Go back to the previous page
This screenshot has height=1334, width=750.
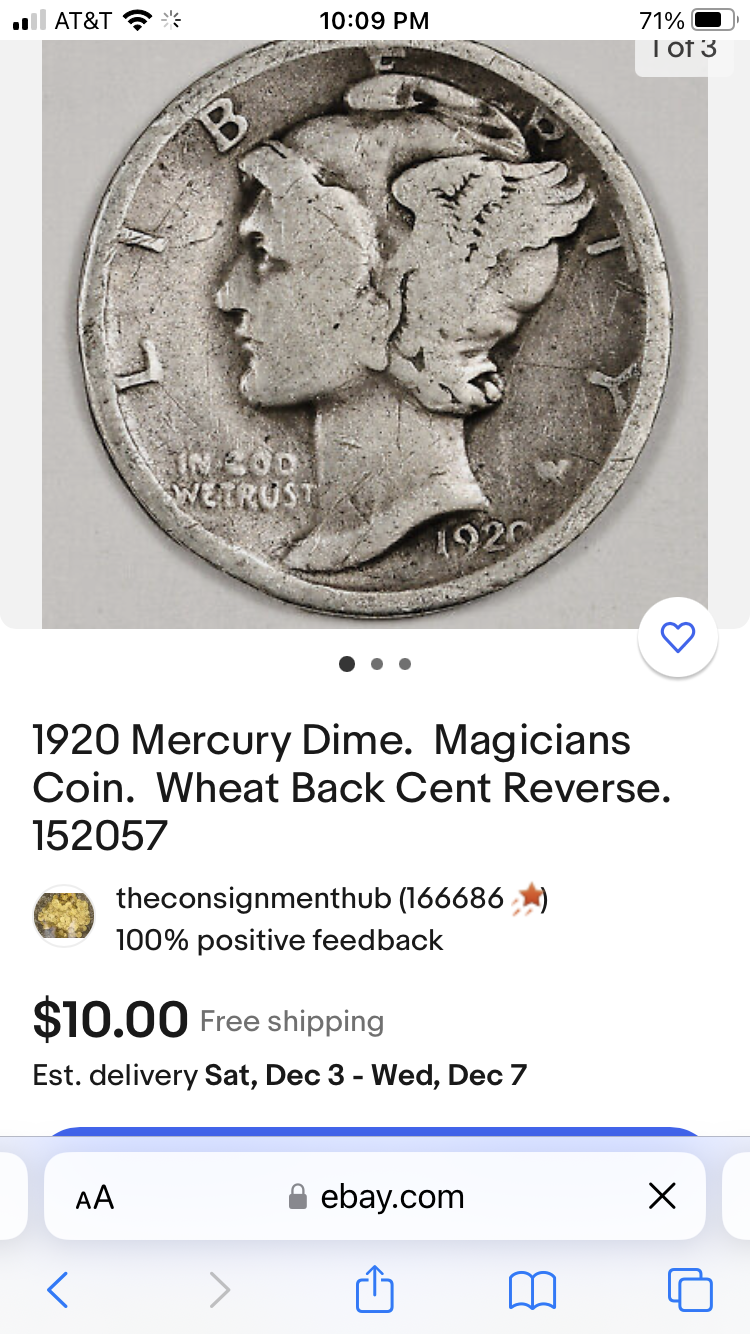[x=58, y=1290]
